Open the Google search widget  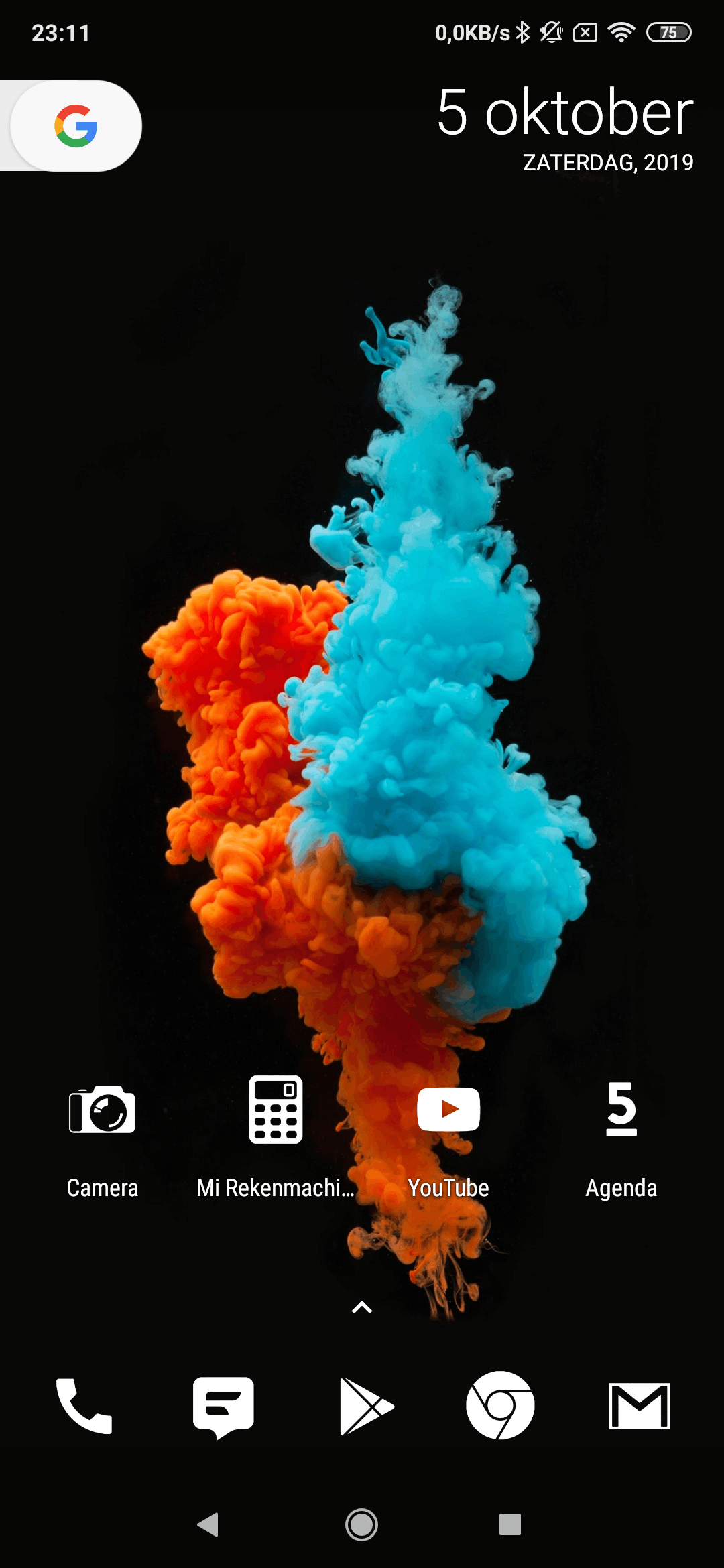(x=75, y=126)
